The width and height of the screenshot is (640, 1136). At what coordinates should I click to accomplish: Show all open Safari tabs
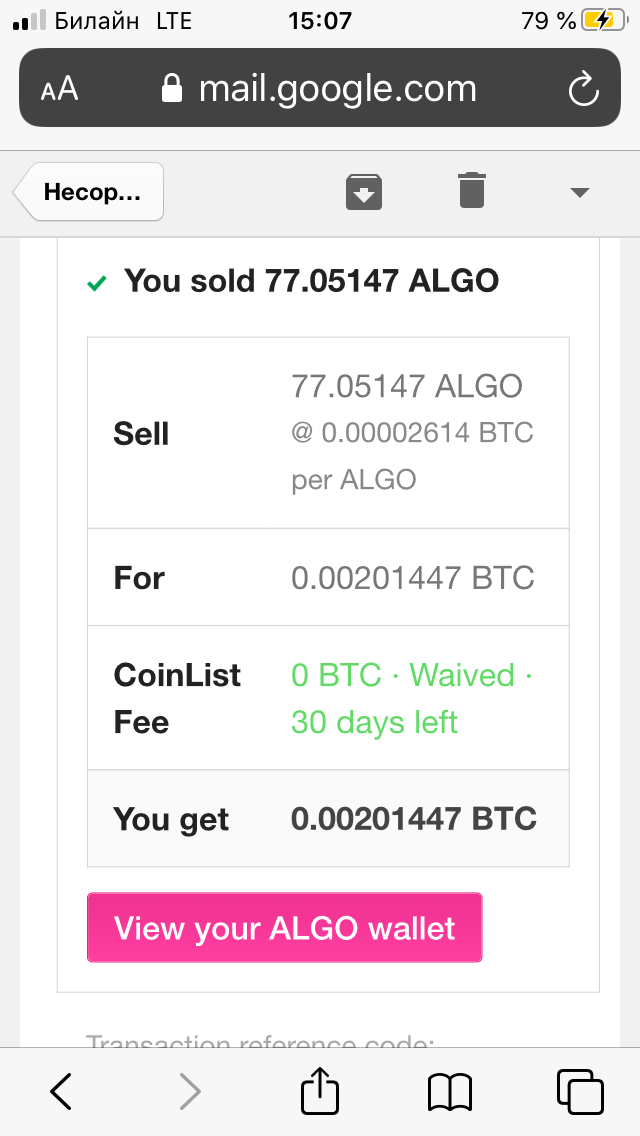pyautogui.click(x=580, y=1091)
